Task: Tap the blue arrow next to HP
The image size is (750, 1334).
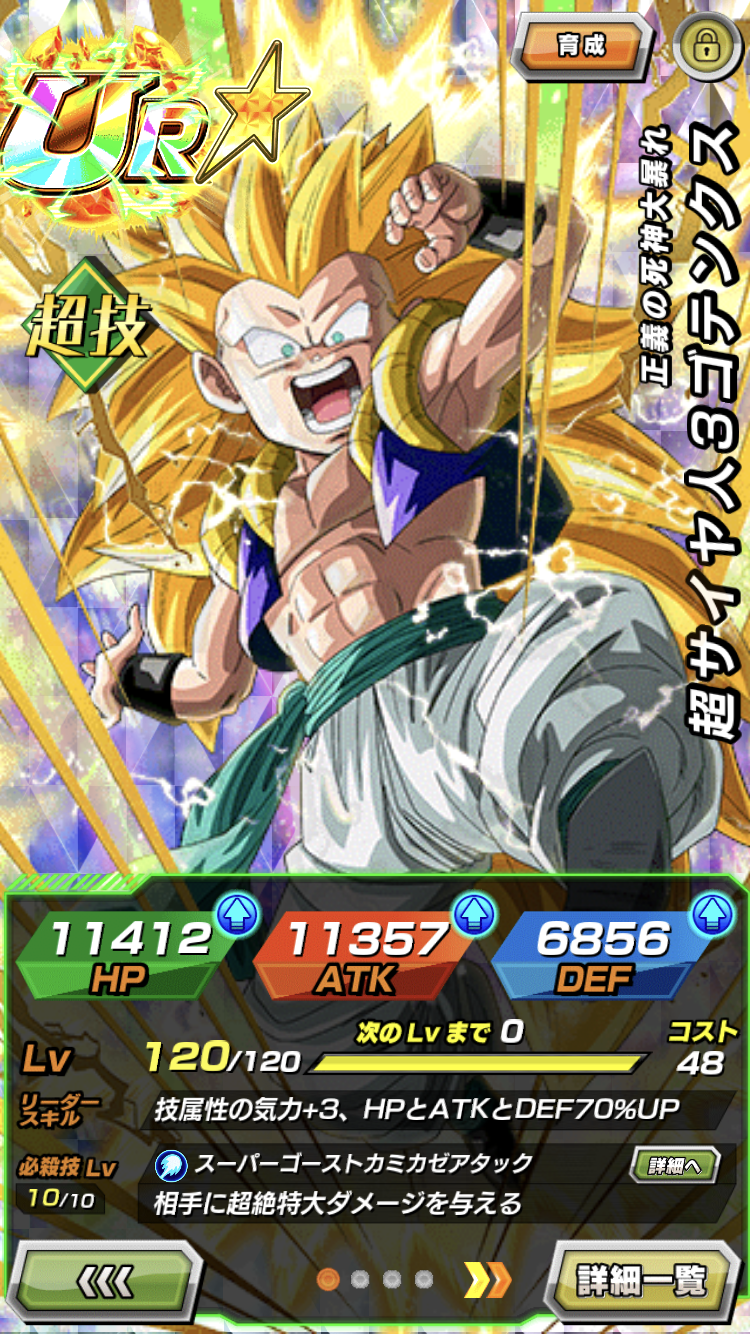Action: (x=236, y=913)
